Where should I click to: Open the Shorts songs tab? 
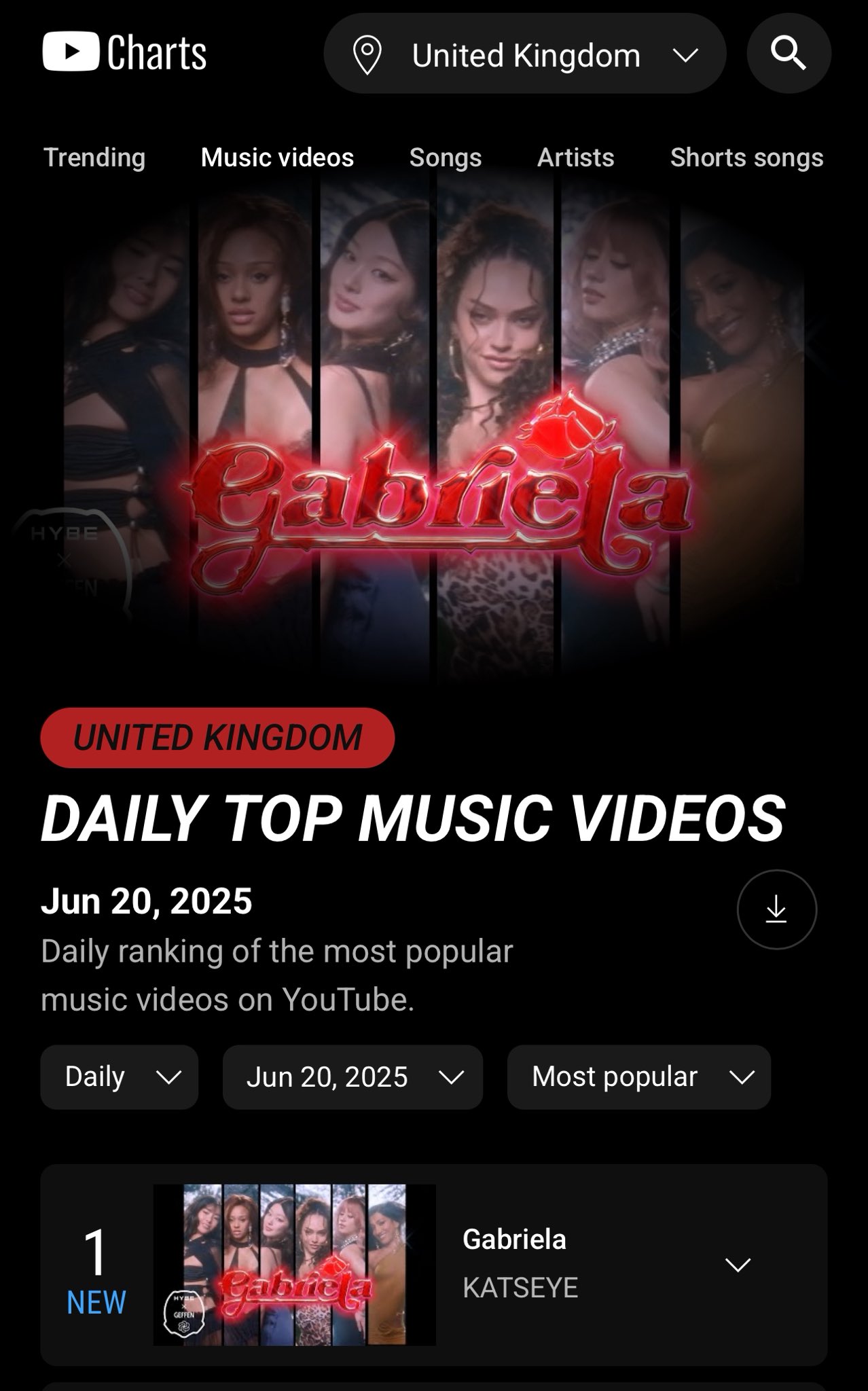pos(746,158)
